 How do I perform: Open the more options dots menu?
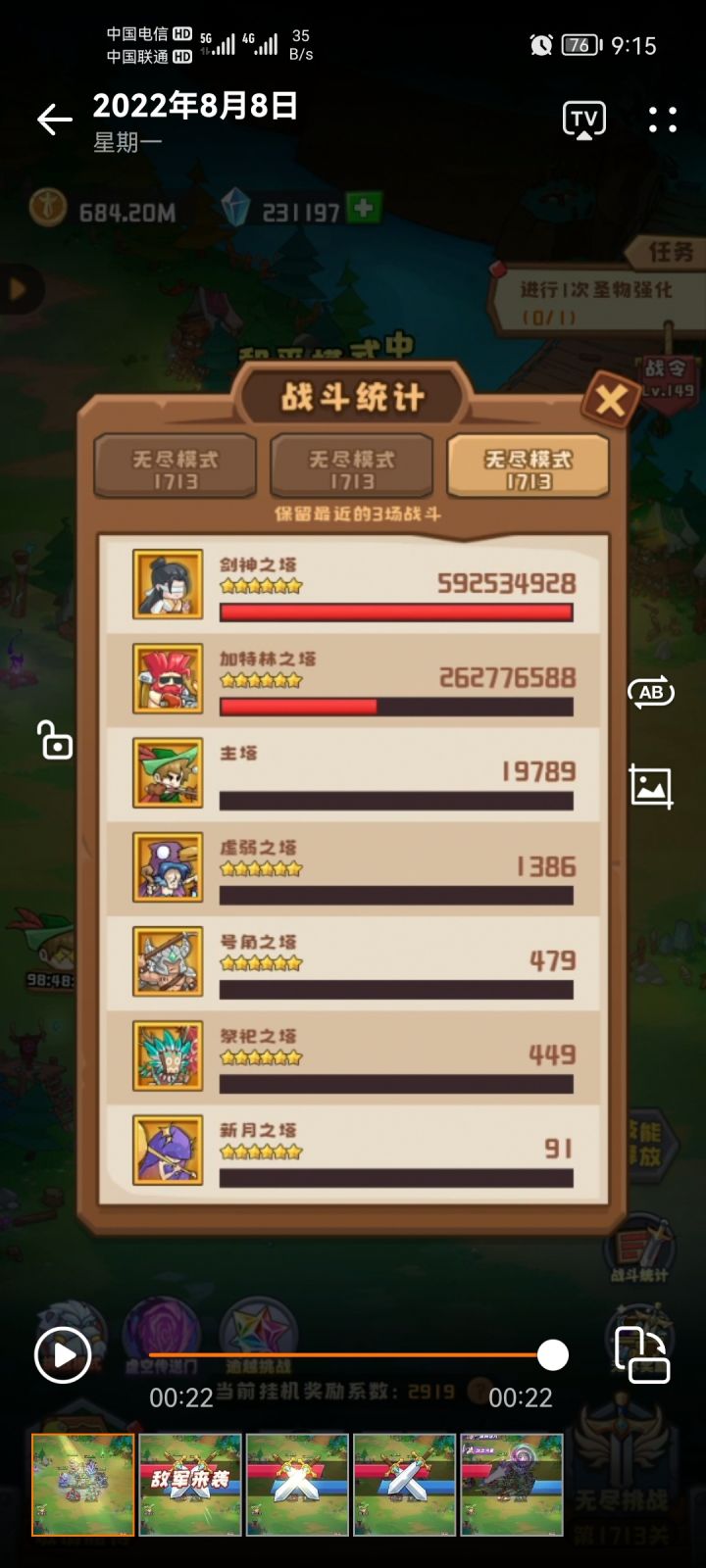click(663, 119)
